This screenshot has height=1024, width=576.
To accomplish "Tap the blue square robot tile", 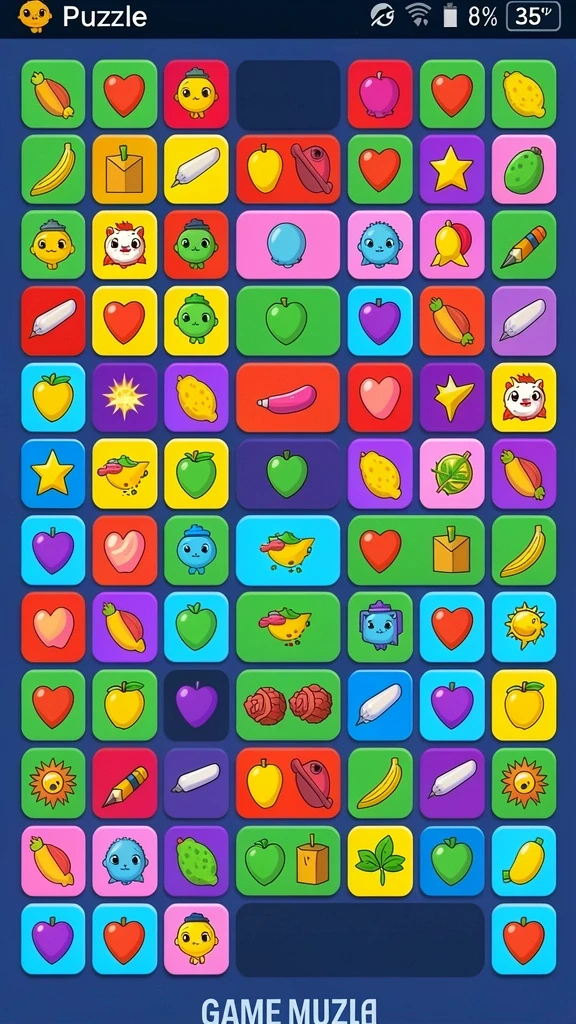I will 379,627.
